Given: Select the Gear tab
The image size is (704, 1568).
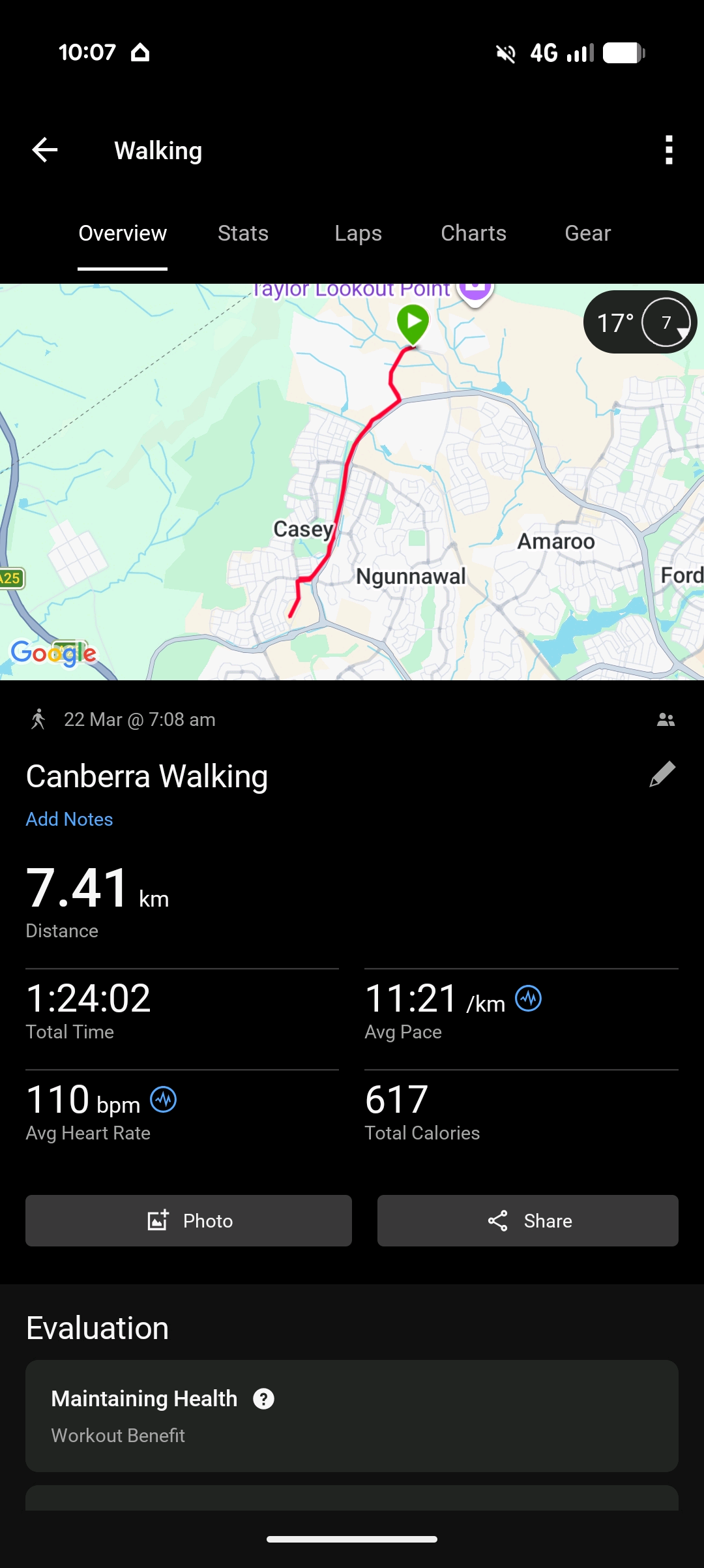Looking at the screenshot, I should [587, 234].
